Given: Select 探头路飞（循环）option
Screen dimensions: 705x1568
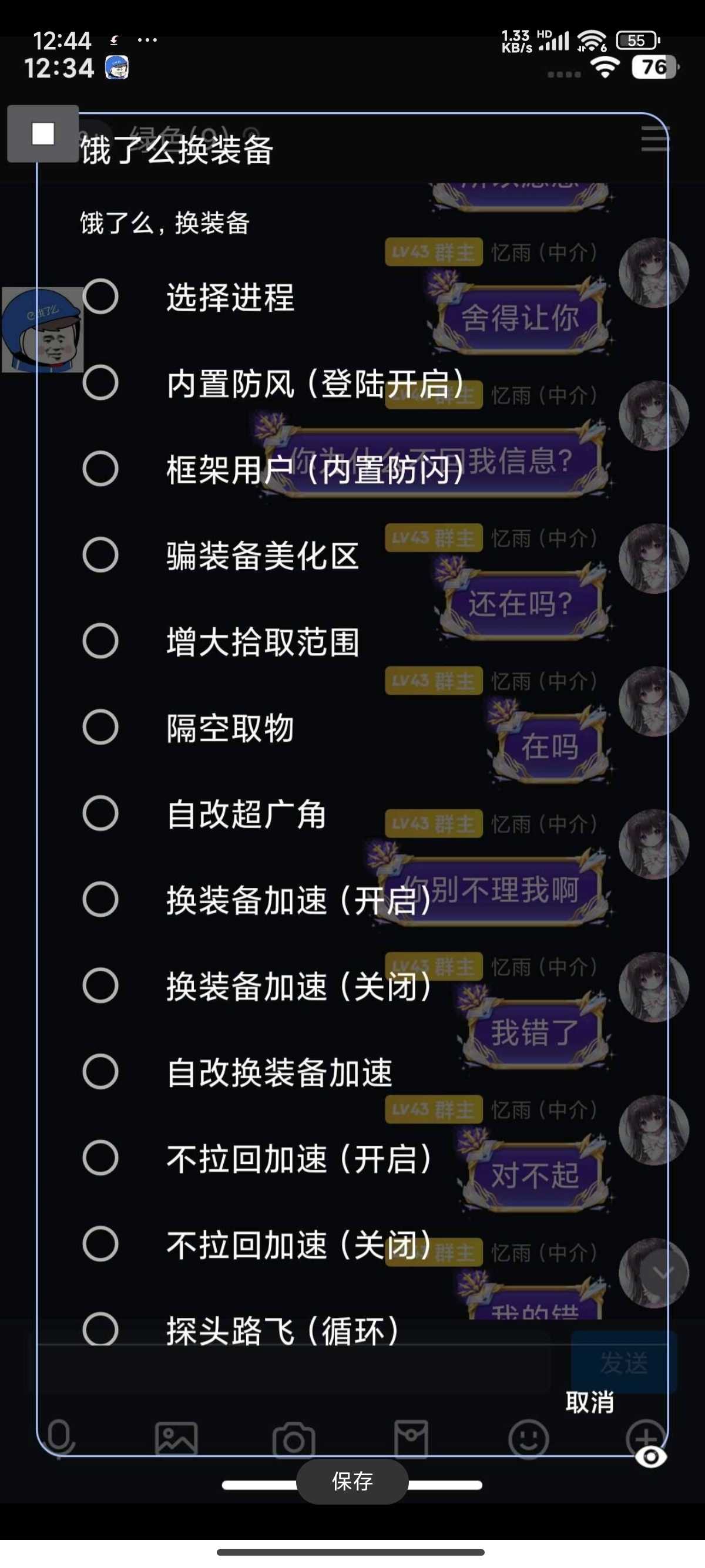Looking at the screenshot, I should 100,1330.
